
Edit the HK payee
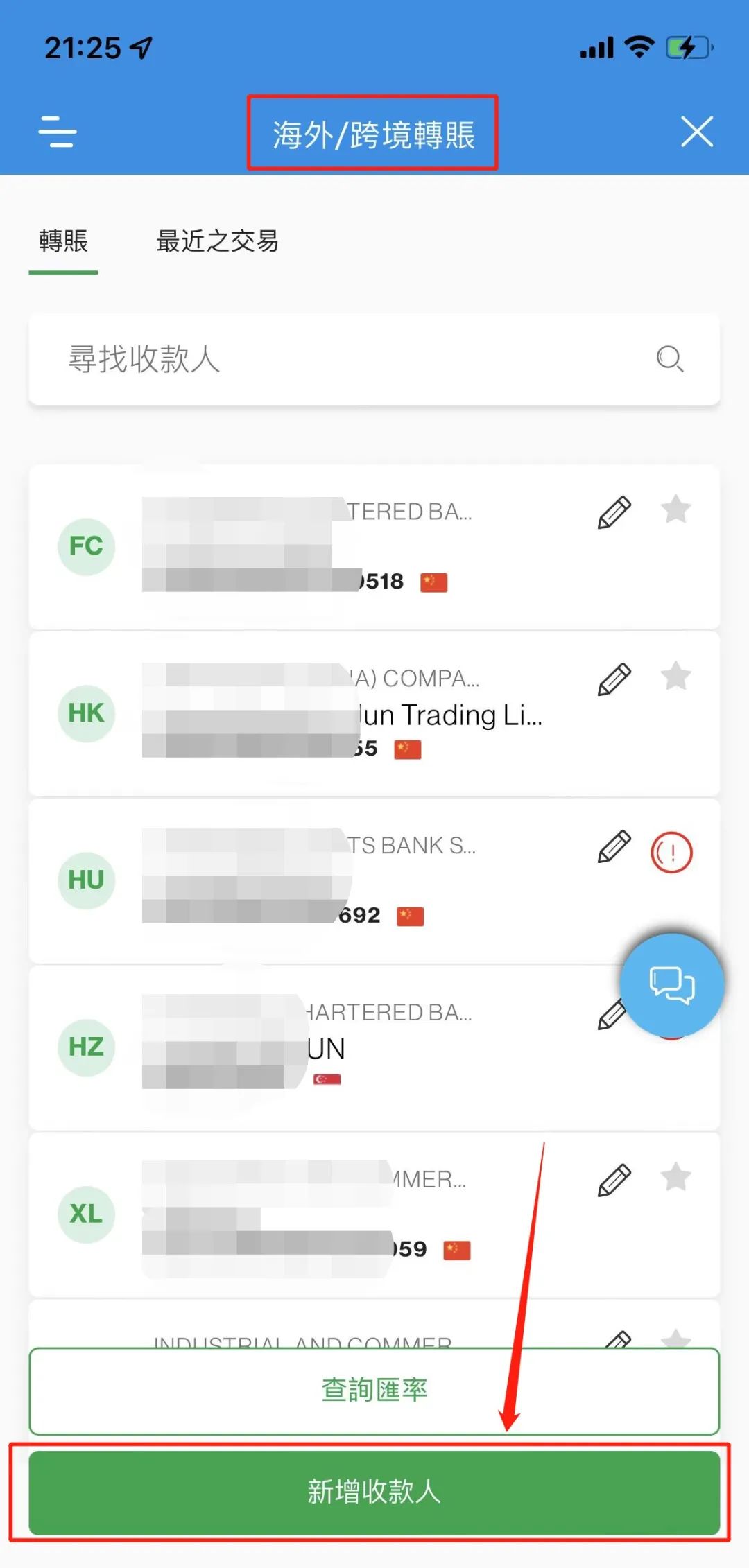(614, 679)
